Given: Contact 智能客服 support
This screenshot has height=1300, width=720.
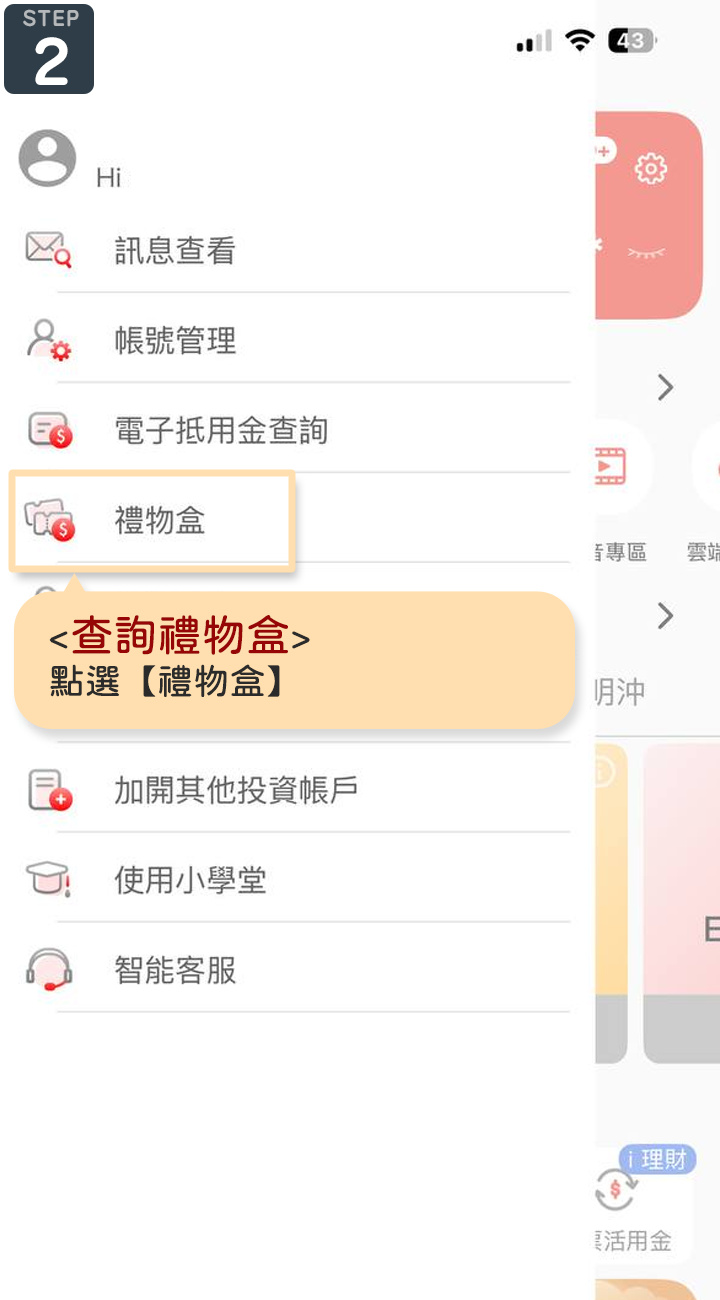Looking at the screenshot, I should 175,970.
